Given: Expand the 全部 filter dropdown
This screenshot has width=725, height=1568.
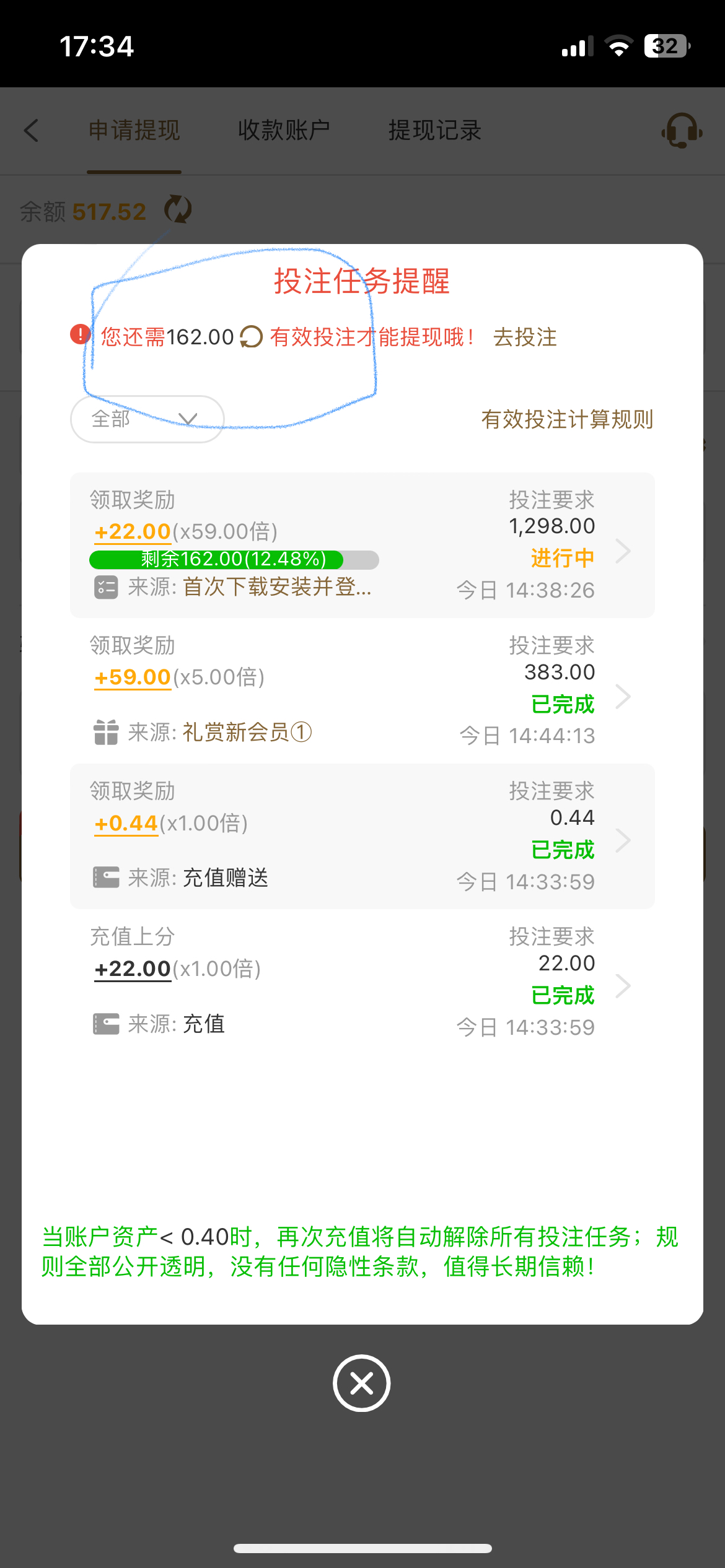Looking at the screenshot, I should [x=147, y=419].
